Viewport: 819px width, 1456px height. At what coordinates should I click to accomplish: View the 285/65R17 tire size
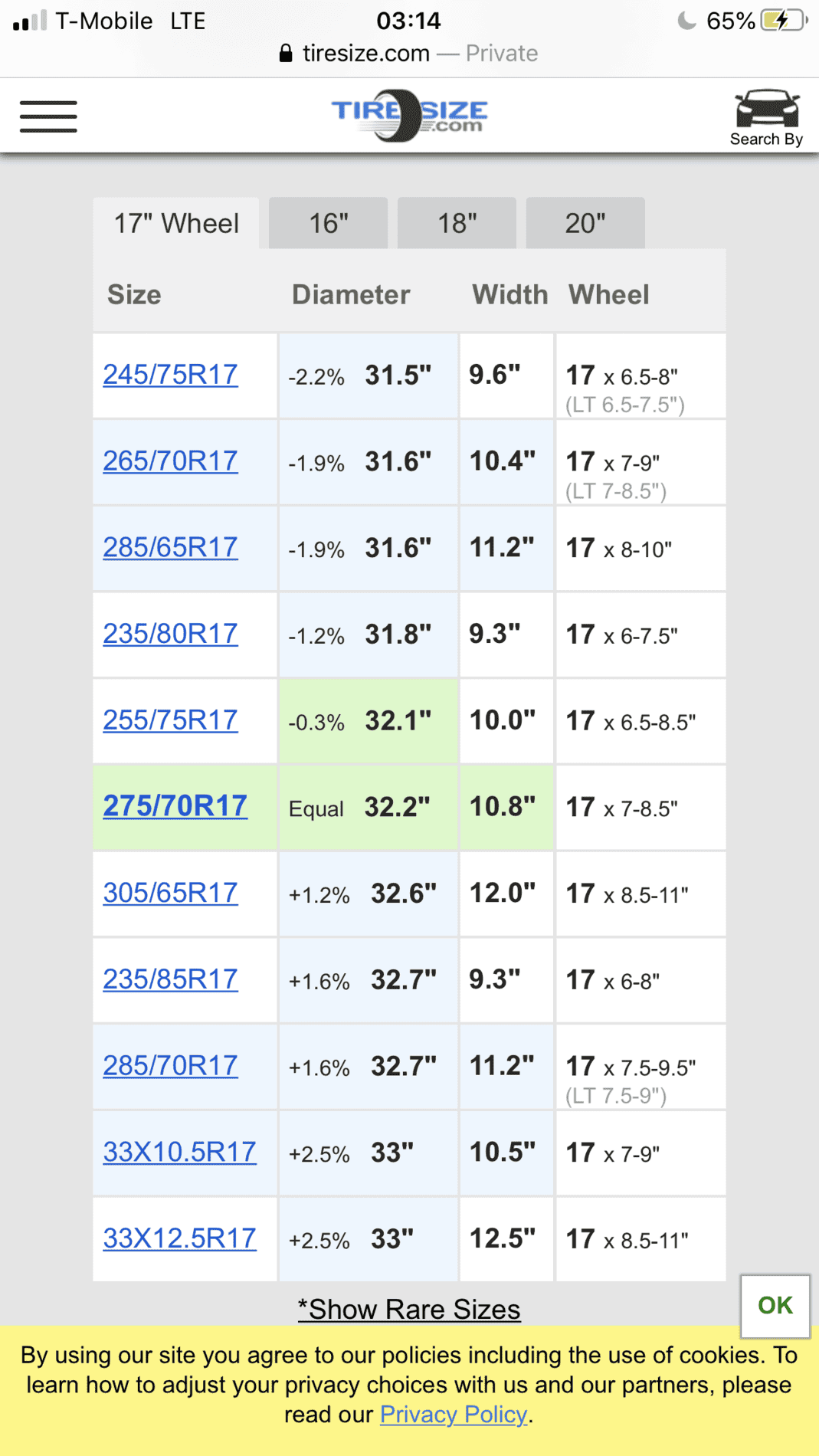click(x=170, y=548)
